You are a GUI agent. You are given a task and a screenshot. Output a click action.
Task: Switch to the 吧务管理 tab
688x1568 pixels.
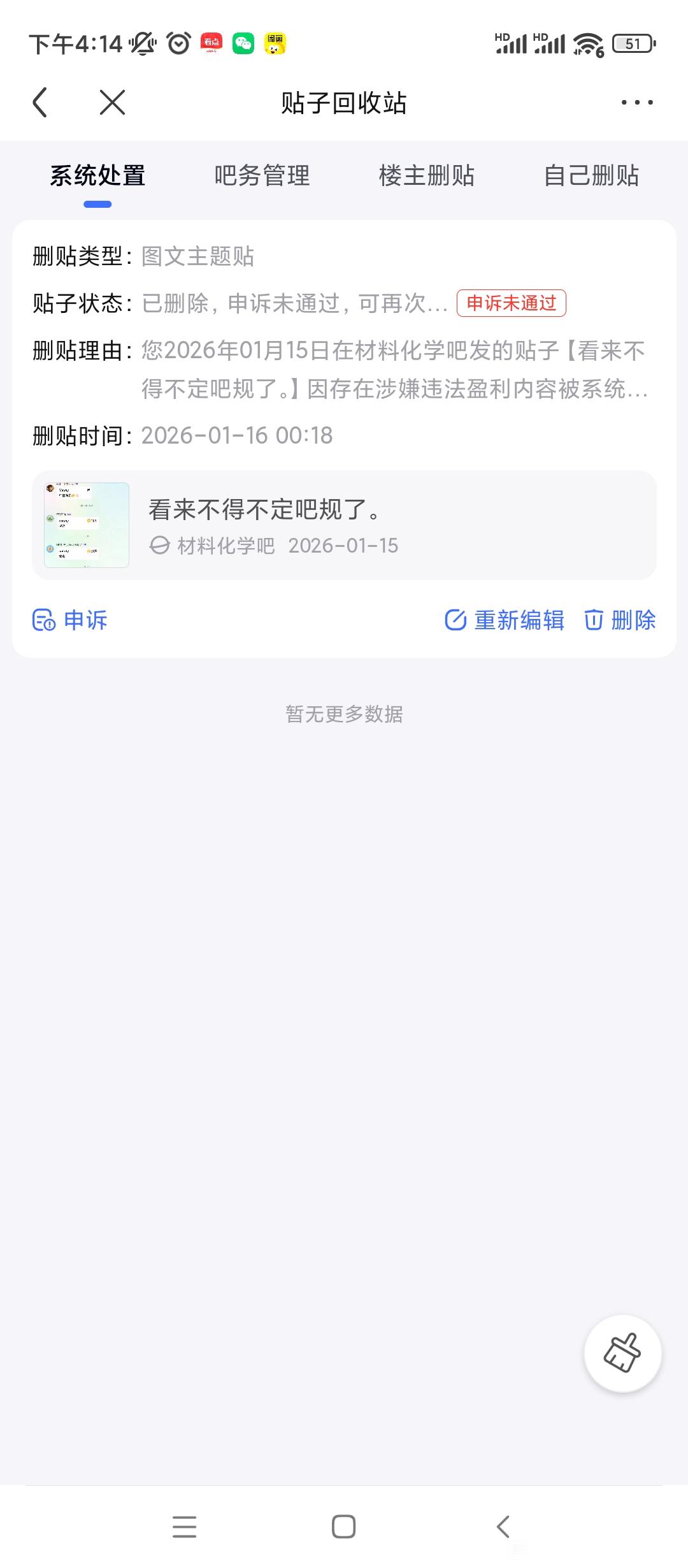click(262, 176)
